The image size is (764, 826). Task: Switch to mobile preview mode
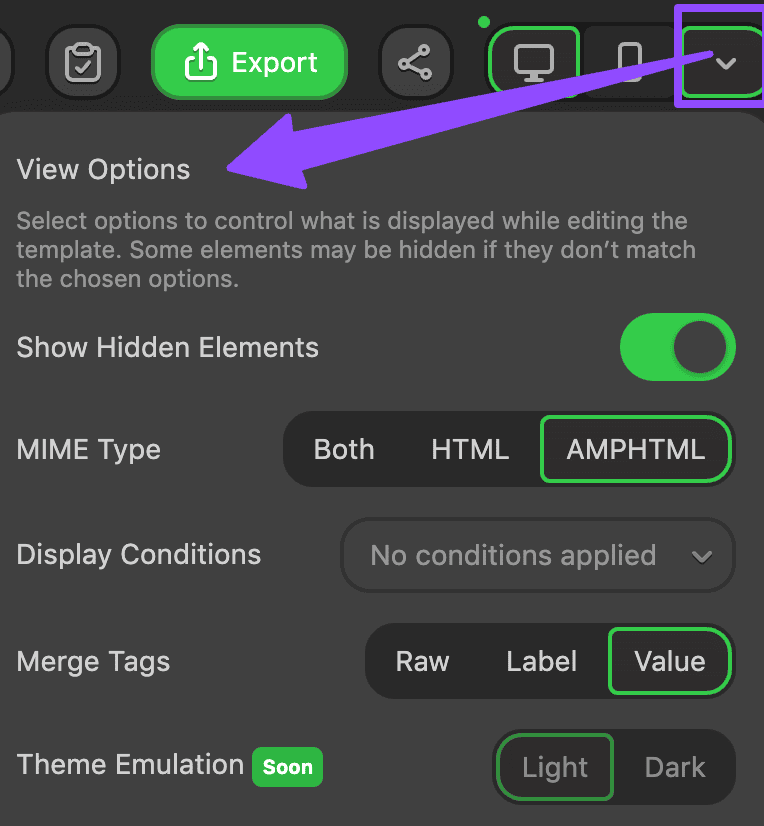[630, 62]
